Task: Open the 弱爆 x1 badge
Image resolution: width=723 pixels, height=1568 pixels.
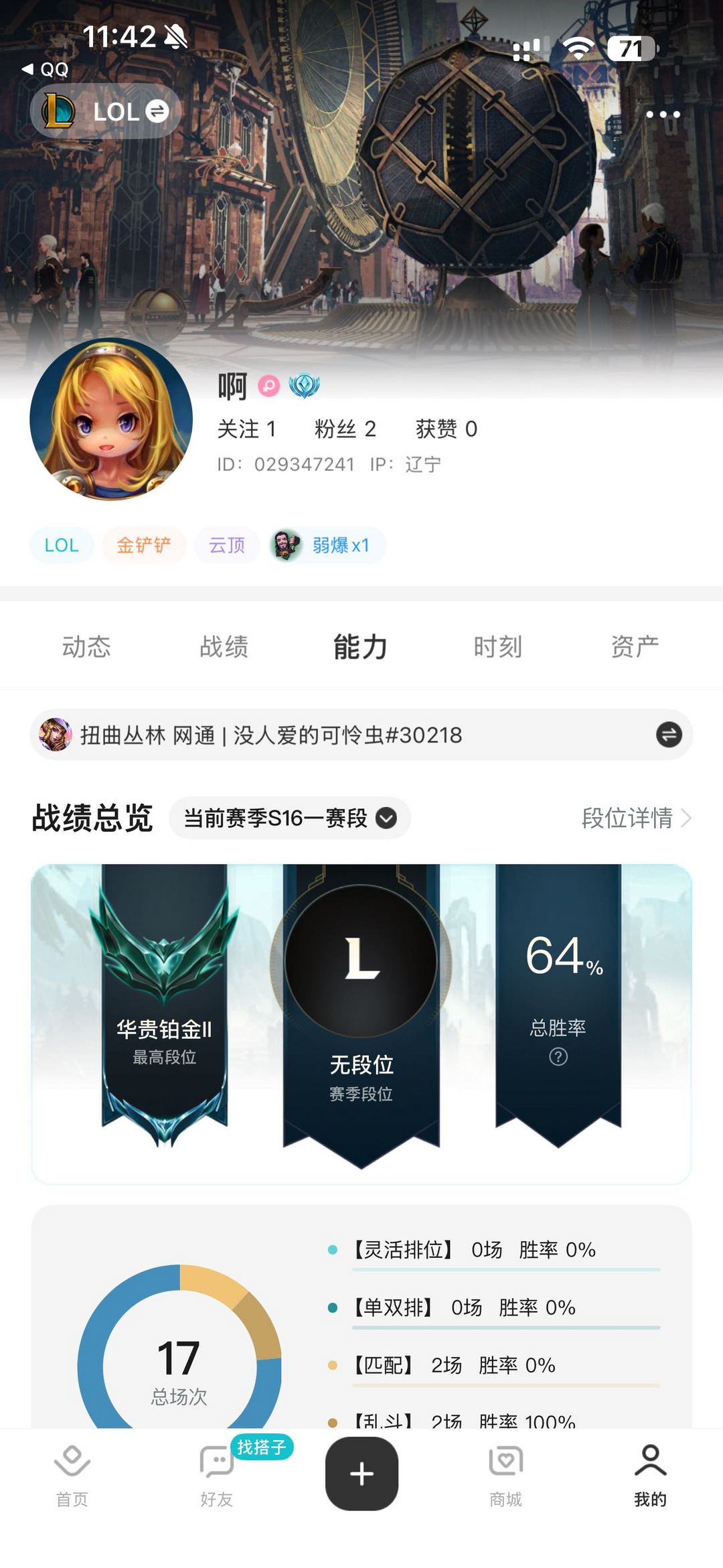Action: tap(327, 545)
